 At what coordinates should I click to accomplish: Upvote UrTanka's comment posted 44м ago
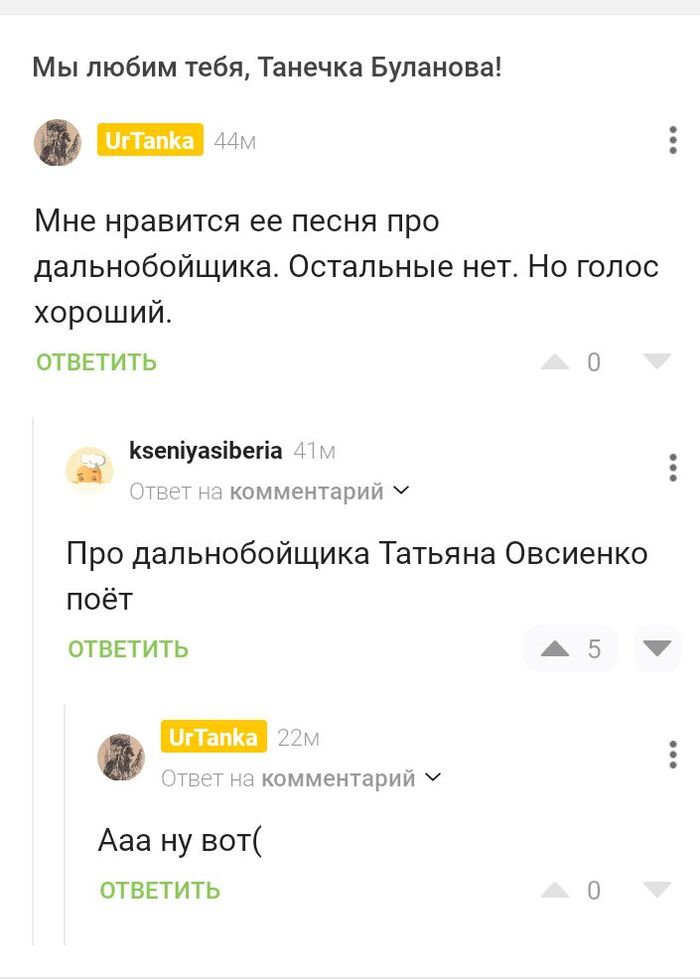[x=555, y=362]
